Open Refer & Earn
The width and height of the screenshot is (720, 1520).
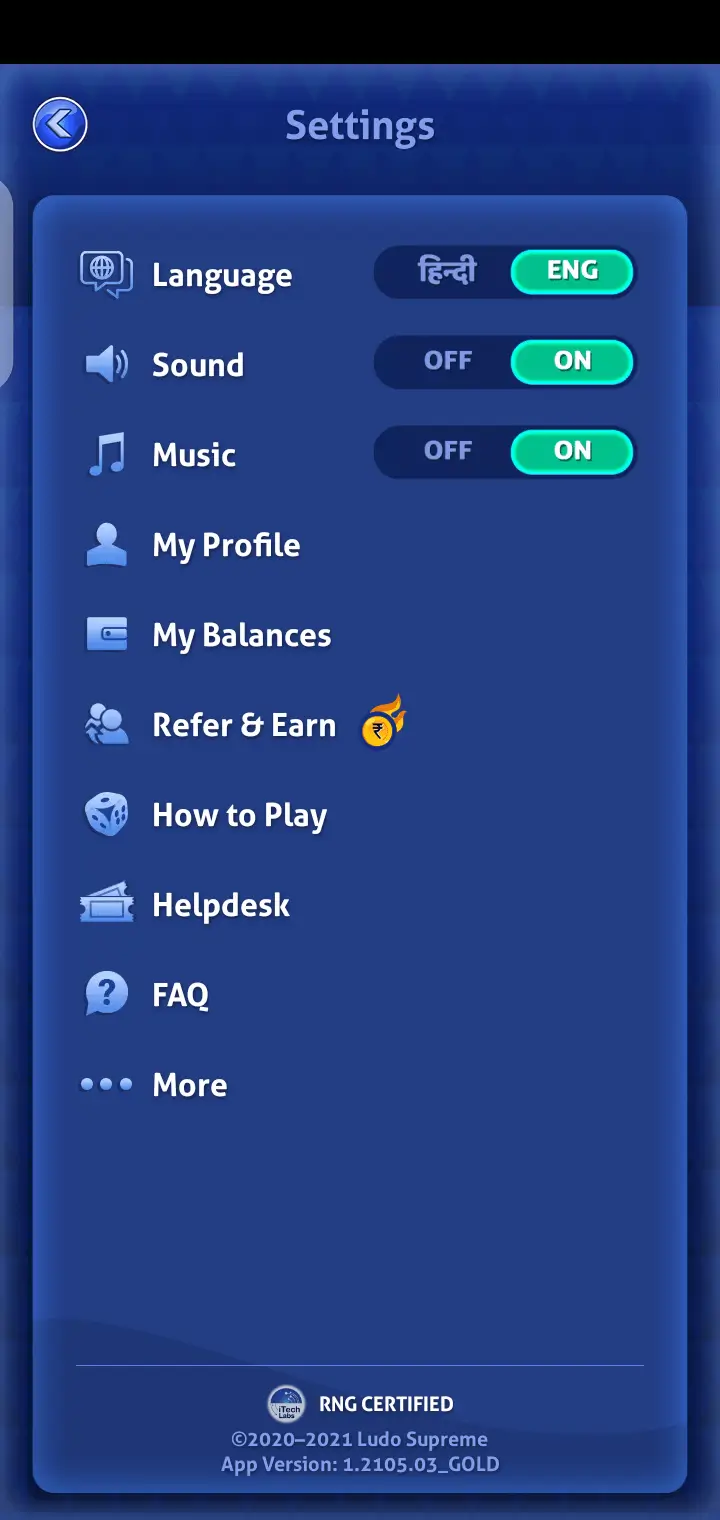pyautogui.click(x=243, y=726)
